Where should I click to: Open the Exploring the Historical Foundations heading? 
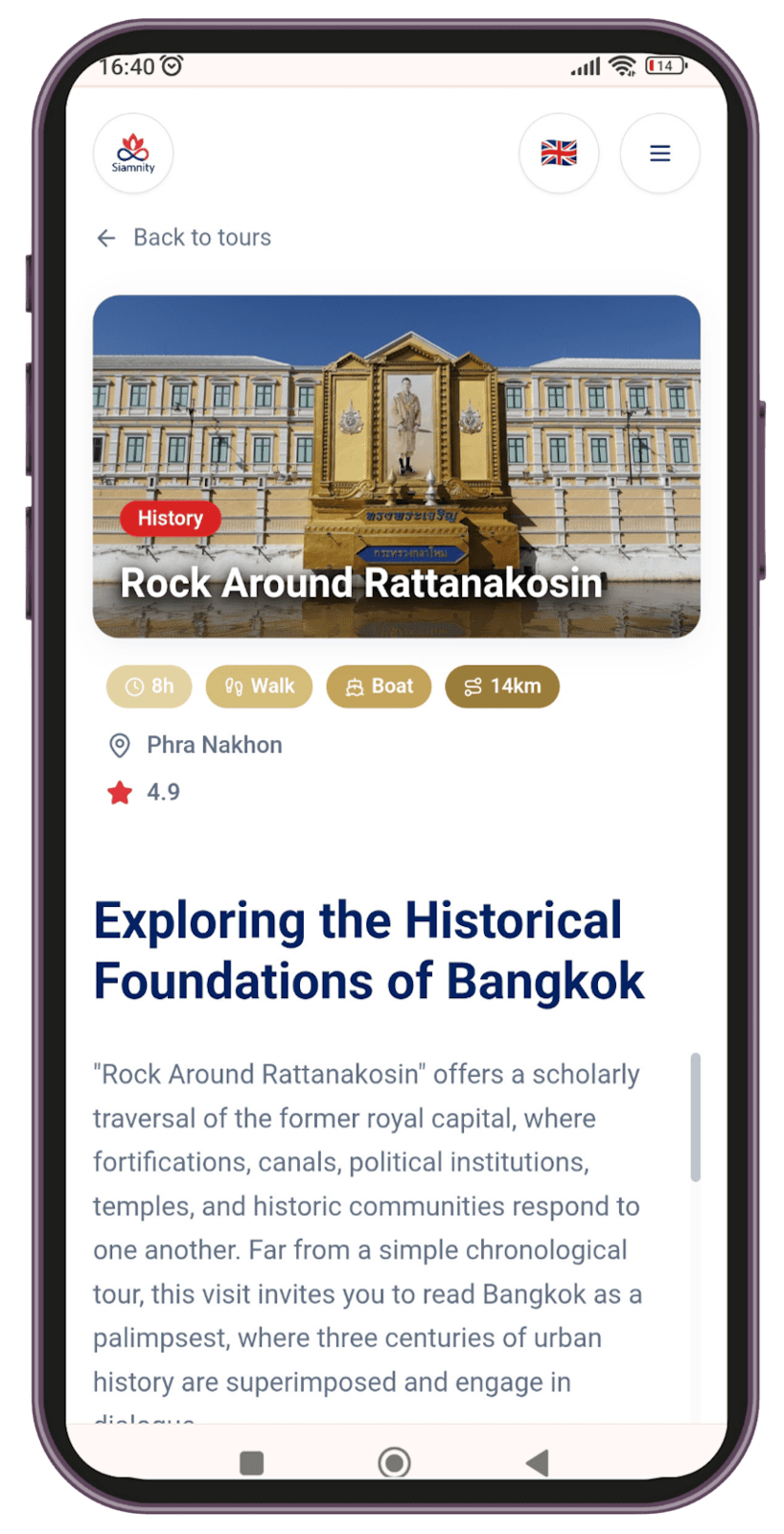370,949
